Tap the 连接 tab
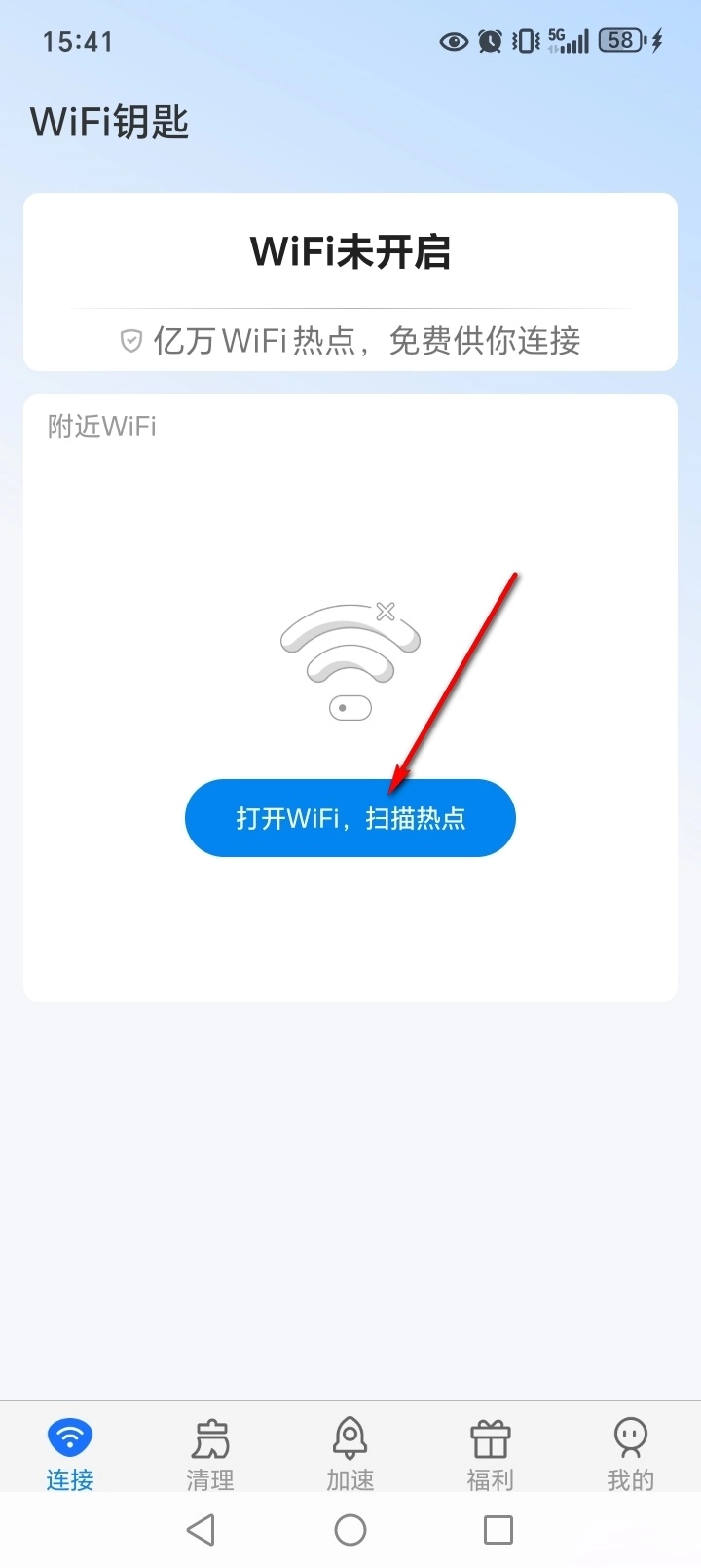The width and height of the screenshot is (701, 1568). point(70,1453)
